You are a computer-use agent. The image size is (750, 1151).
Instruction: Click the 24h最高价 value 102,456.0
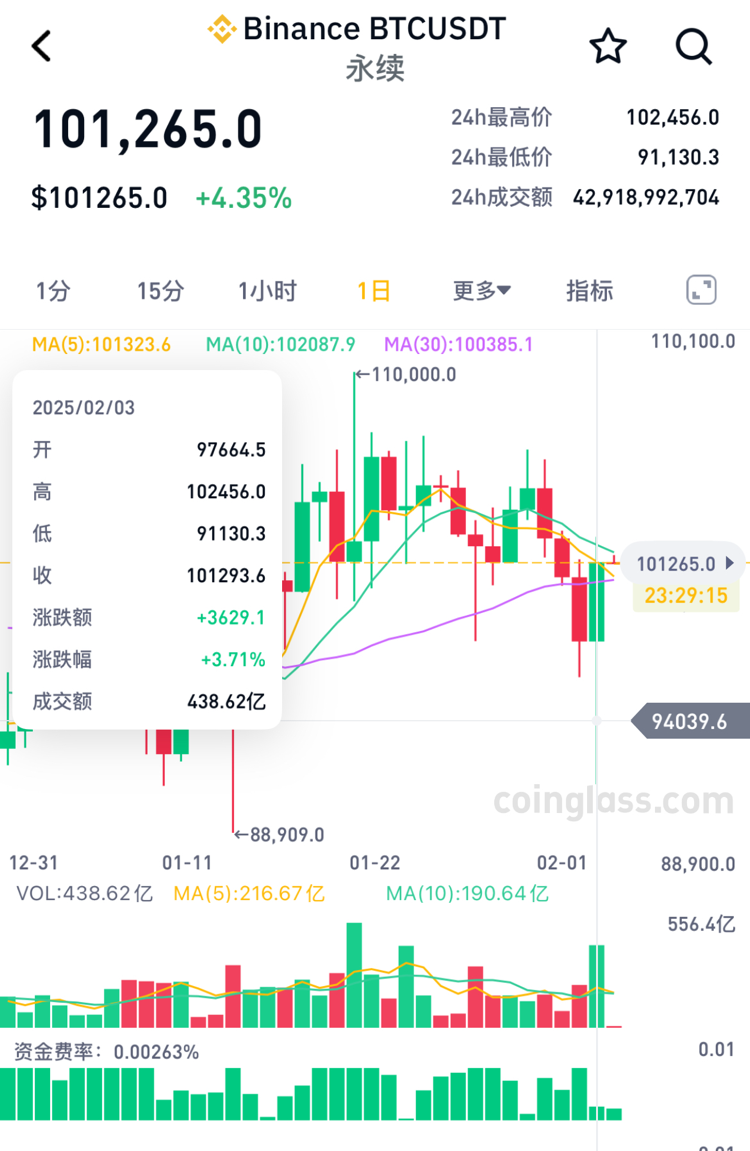coord(672,117)
